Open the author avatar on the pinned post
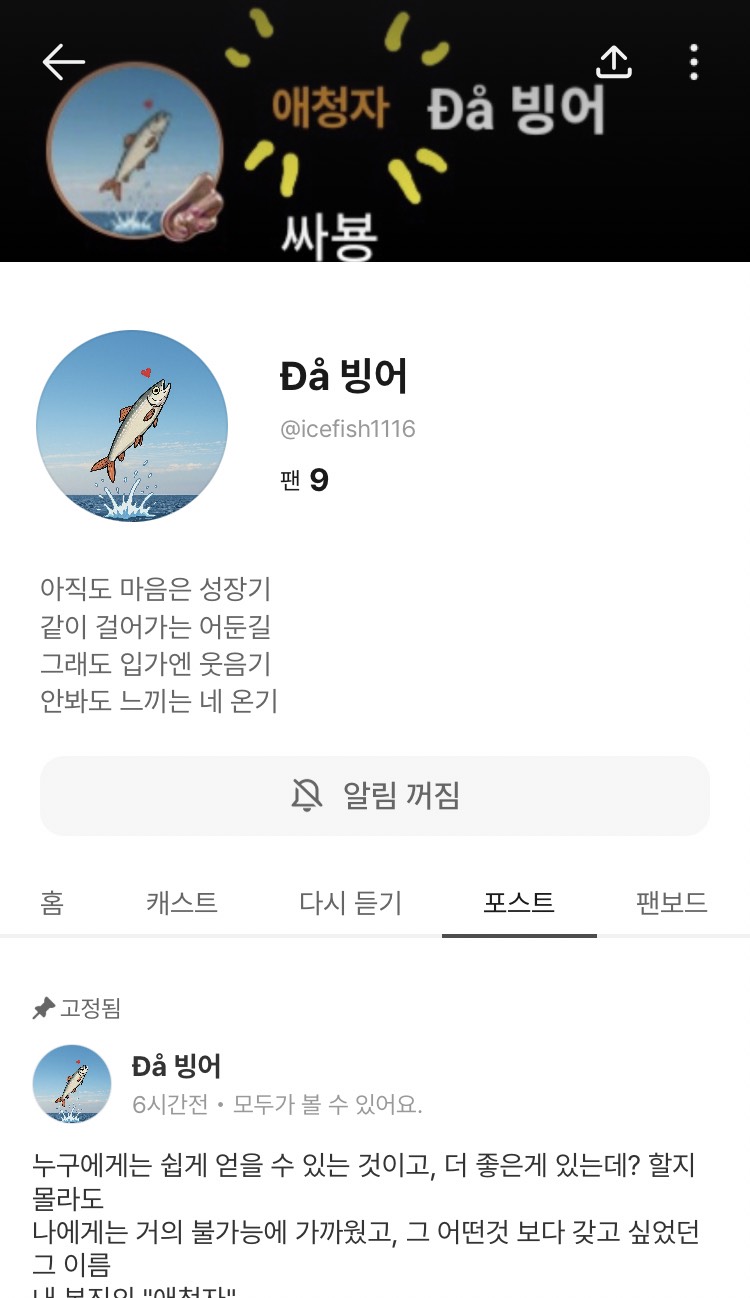Viewport: 750px width, 1298px height. (72, 1084)
